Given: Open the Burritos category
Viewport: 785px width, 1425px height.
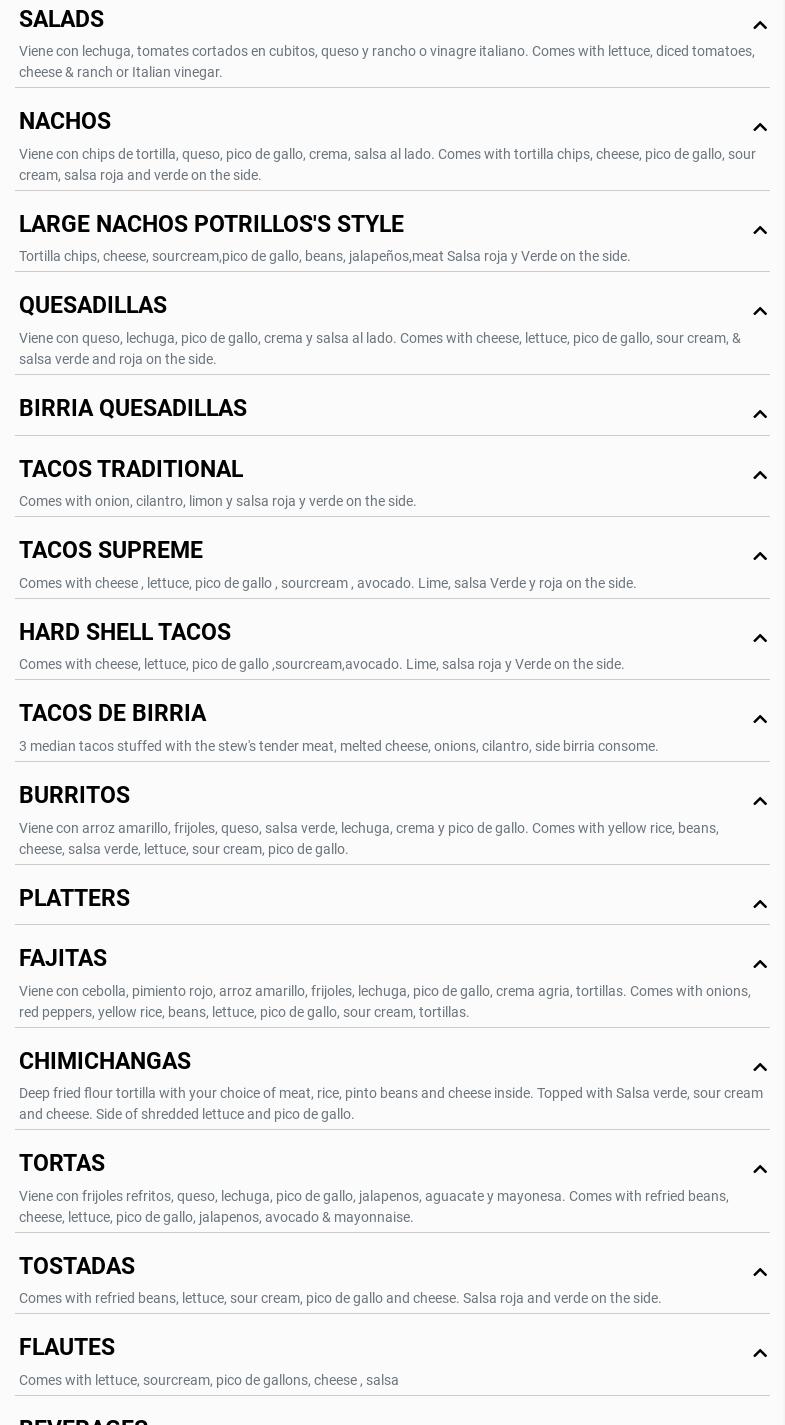Looking at the screenshot, I should (x=759, y=801).
